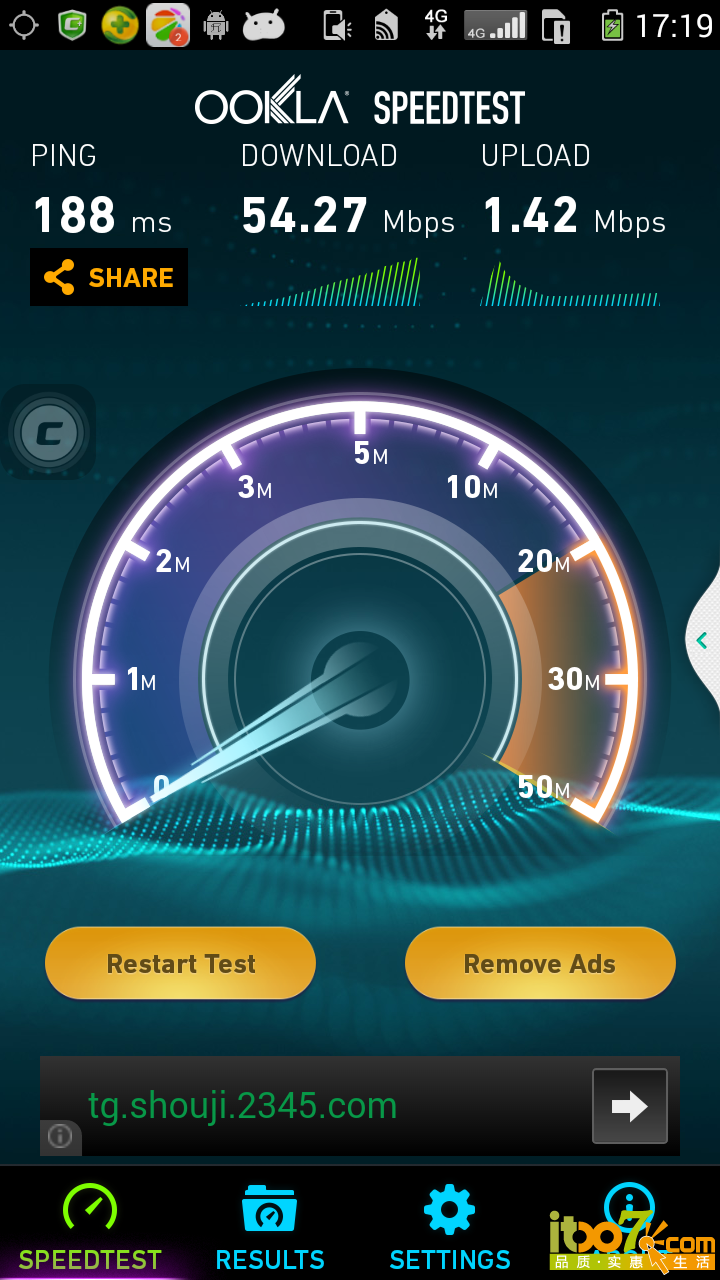Restart the speed test
This screenshot has width=720, height=1280.
[x=181, y=963]
